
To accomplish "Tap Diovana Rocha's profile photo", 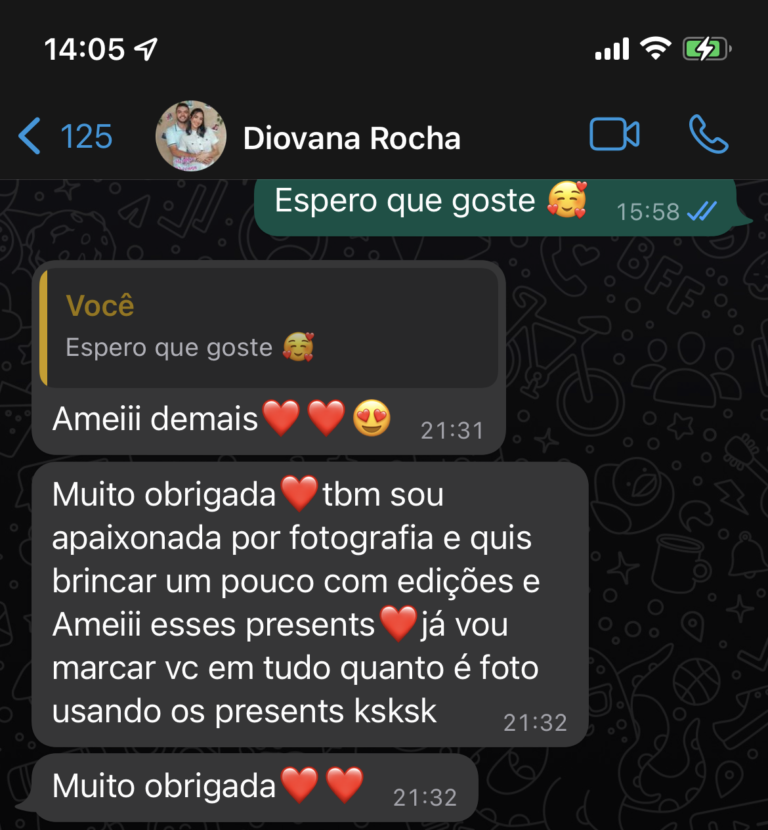I will coord(190,136).
